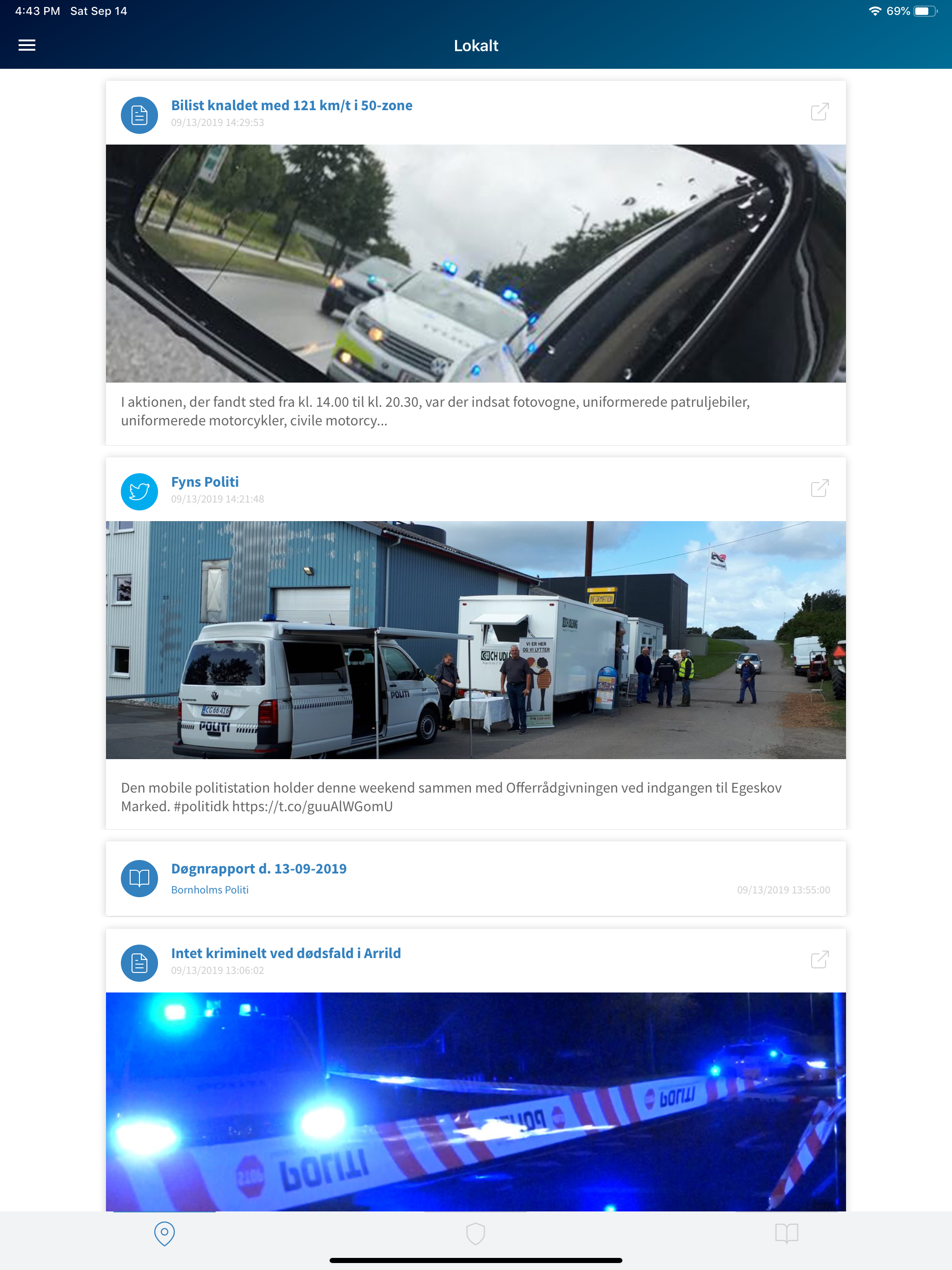Screen dimensions: 952x1270
Task: View the car mirror photo of police vans
Action: 476,262
